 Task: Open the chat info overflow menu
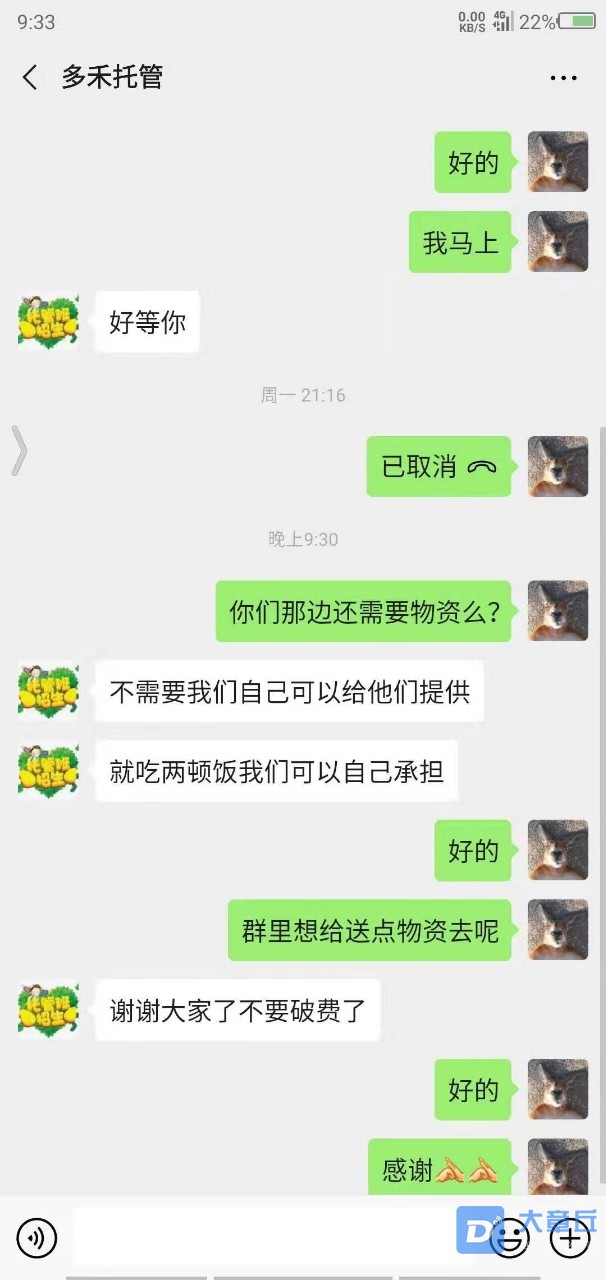pos(563,78)
